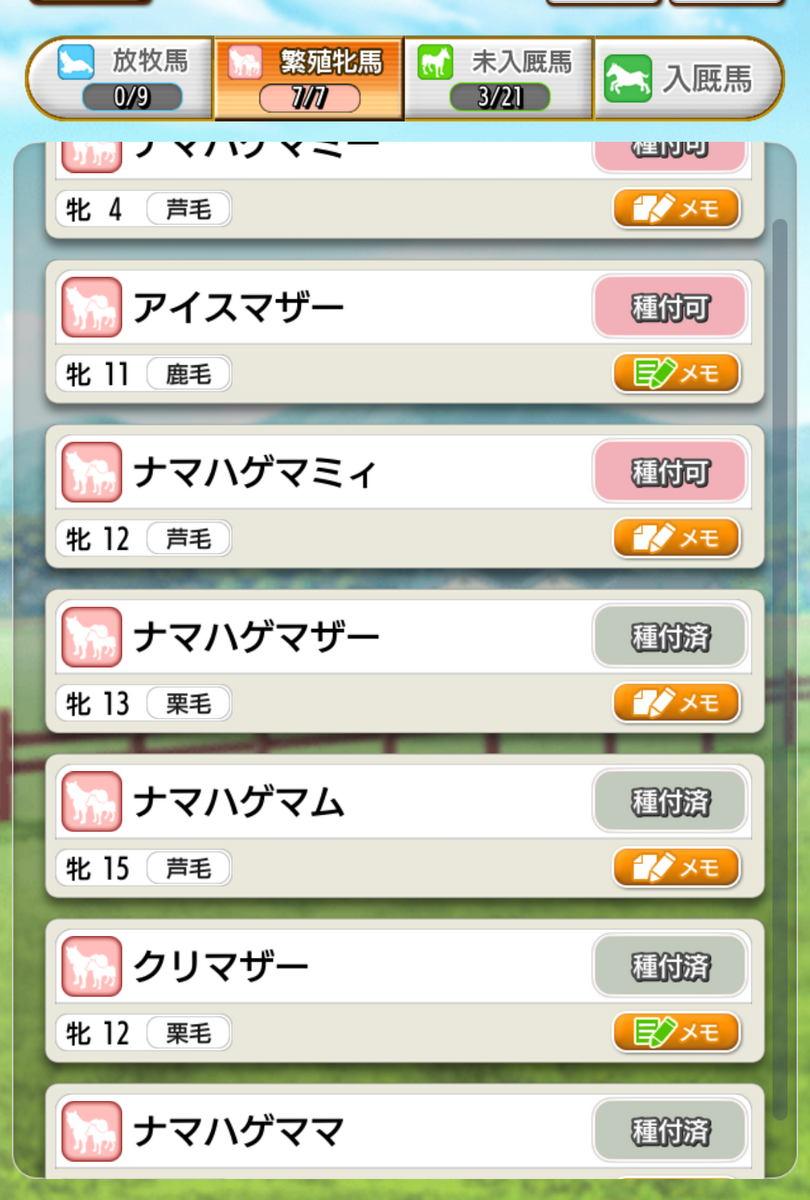Edit memo for ナマハゲマミィ
This screenshot has width=810, height=1200.
click(x=677, y=538)
